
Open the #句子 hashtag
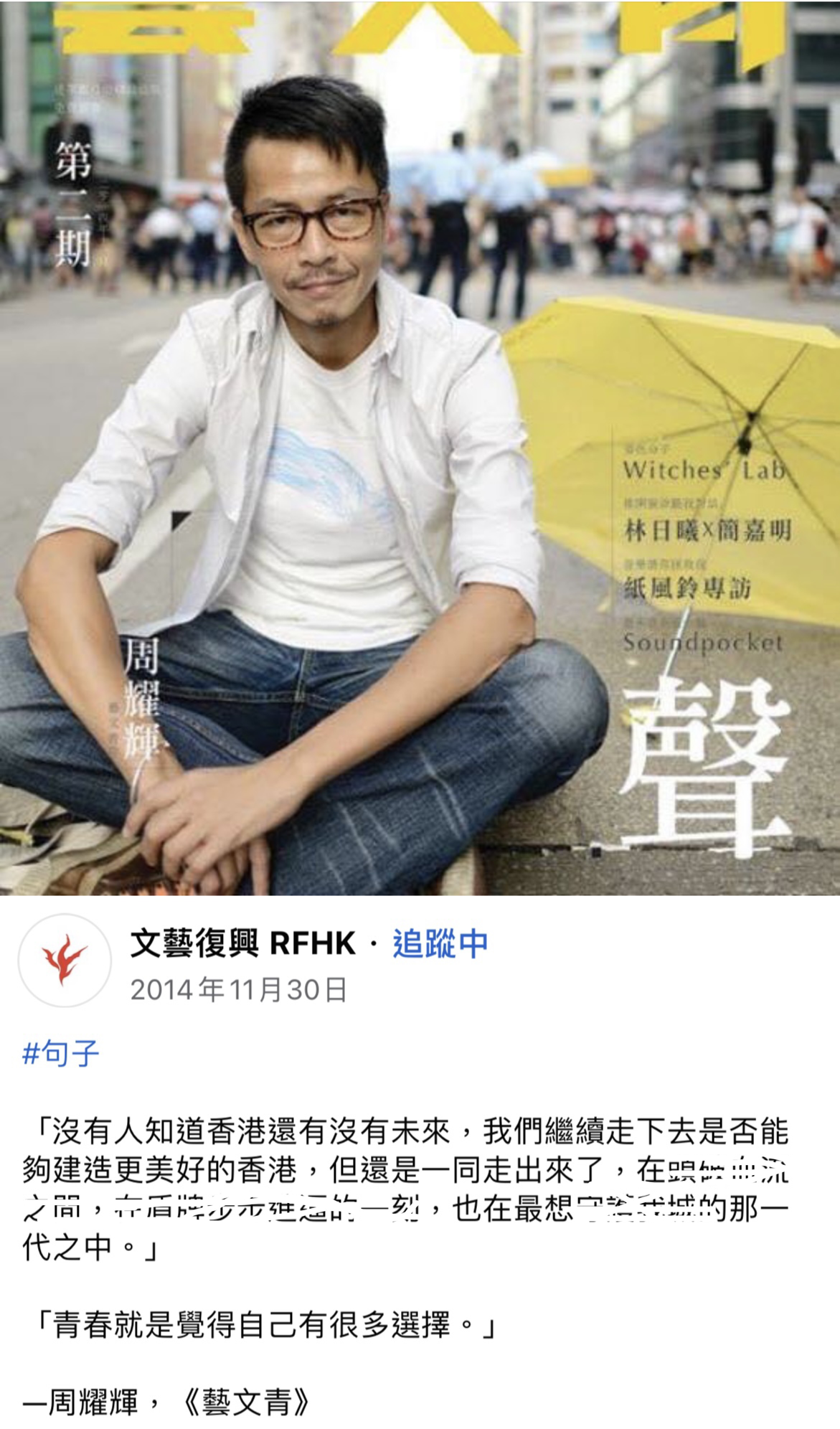(x=61, y=1054)
